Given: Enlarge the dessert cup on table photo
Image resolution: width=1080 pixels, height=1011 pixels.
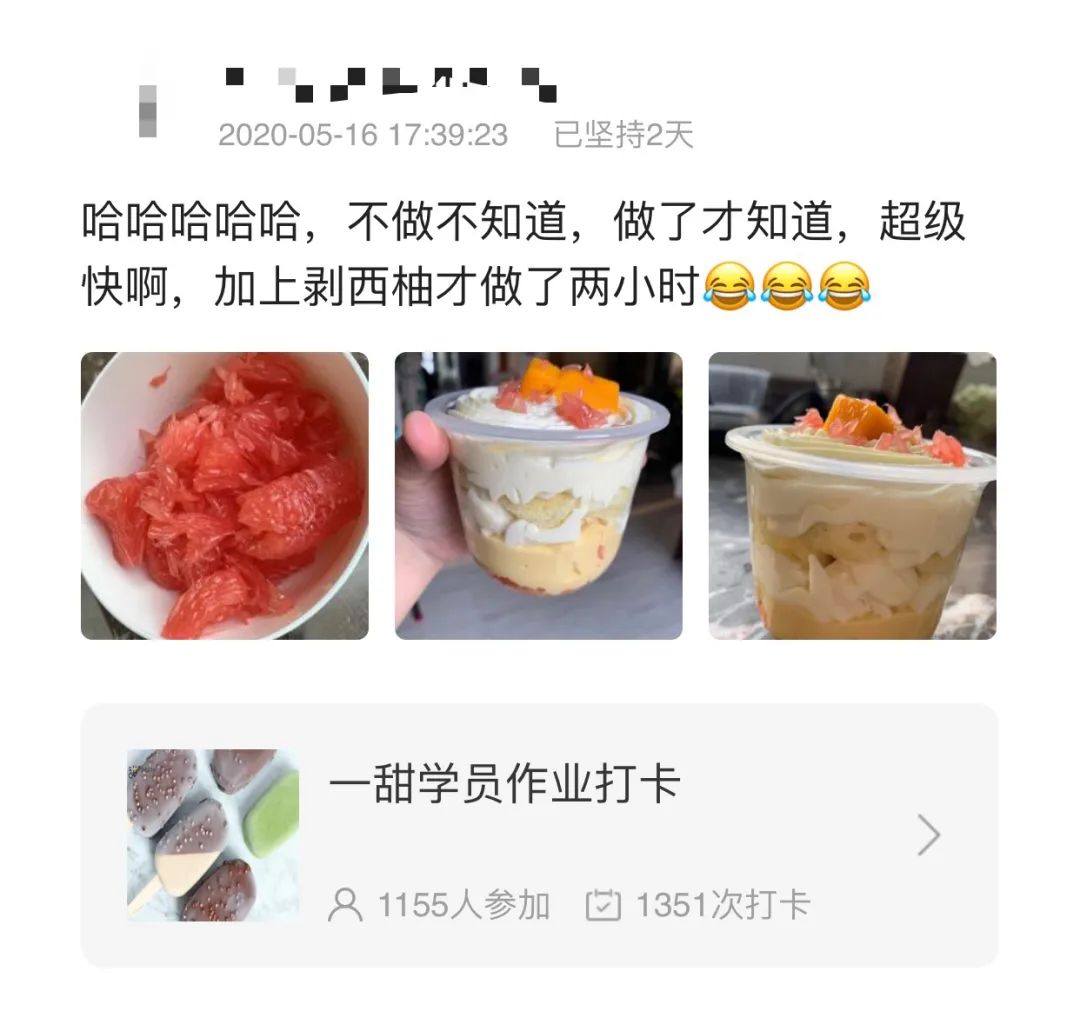Looking at the screenshot, I should tap(852, 496).
